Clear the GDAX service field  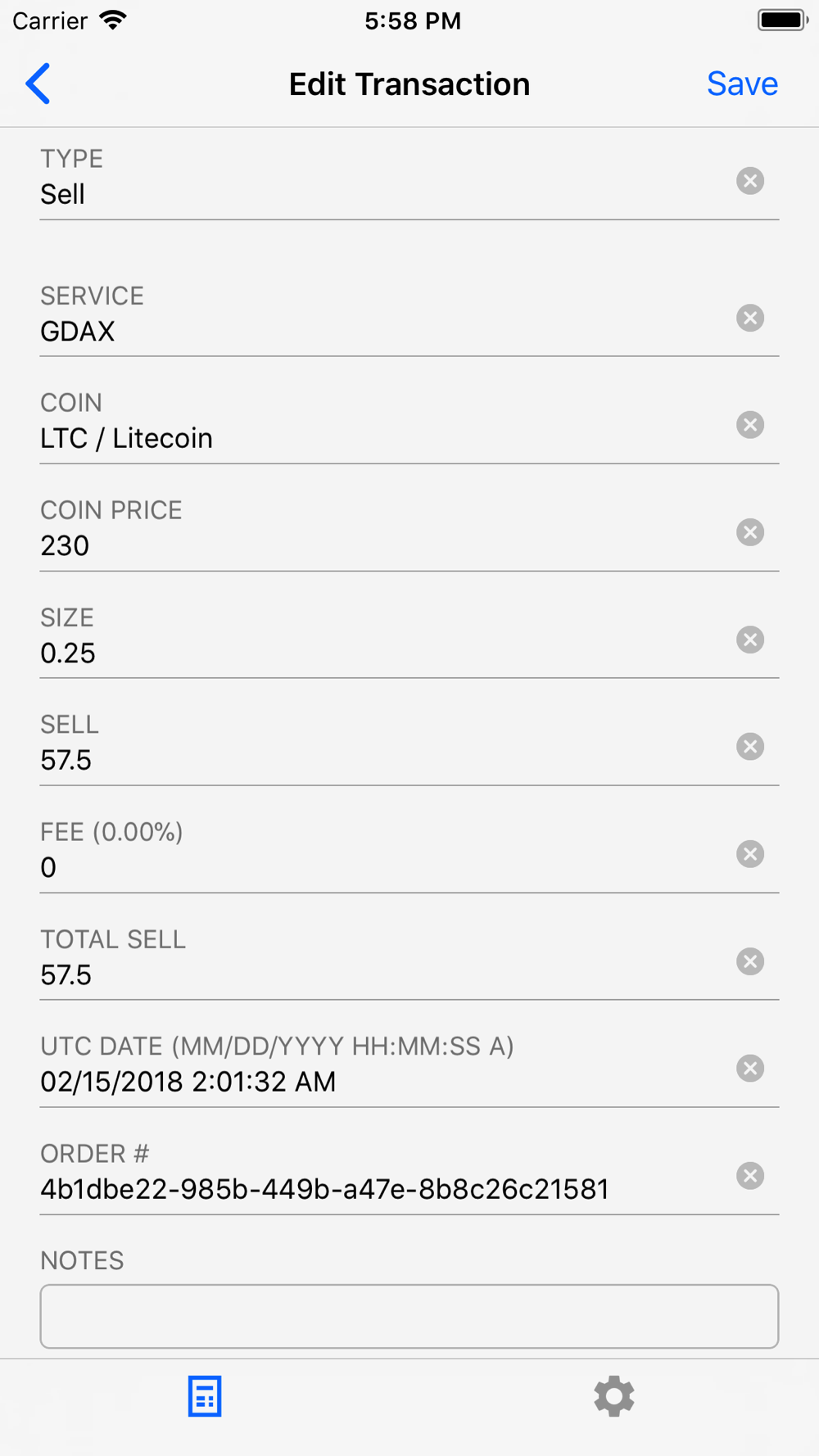coord(750,318)
